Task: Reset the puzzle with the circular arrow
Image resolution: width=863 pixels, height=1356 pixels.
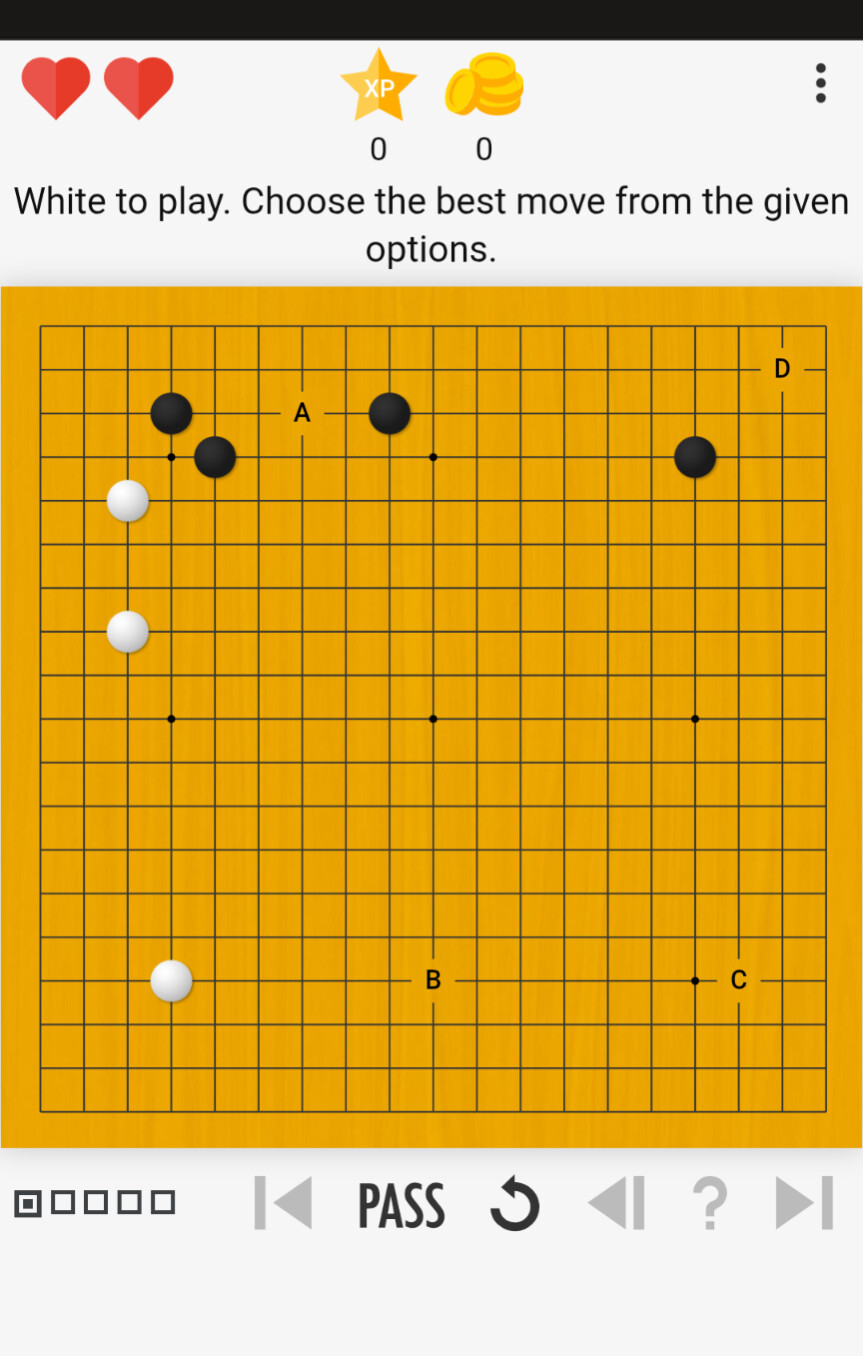Action: click(515, 1204)
